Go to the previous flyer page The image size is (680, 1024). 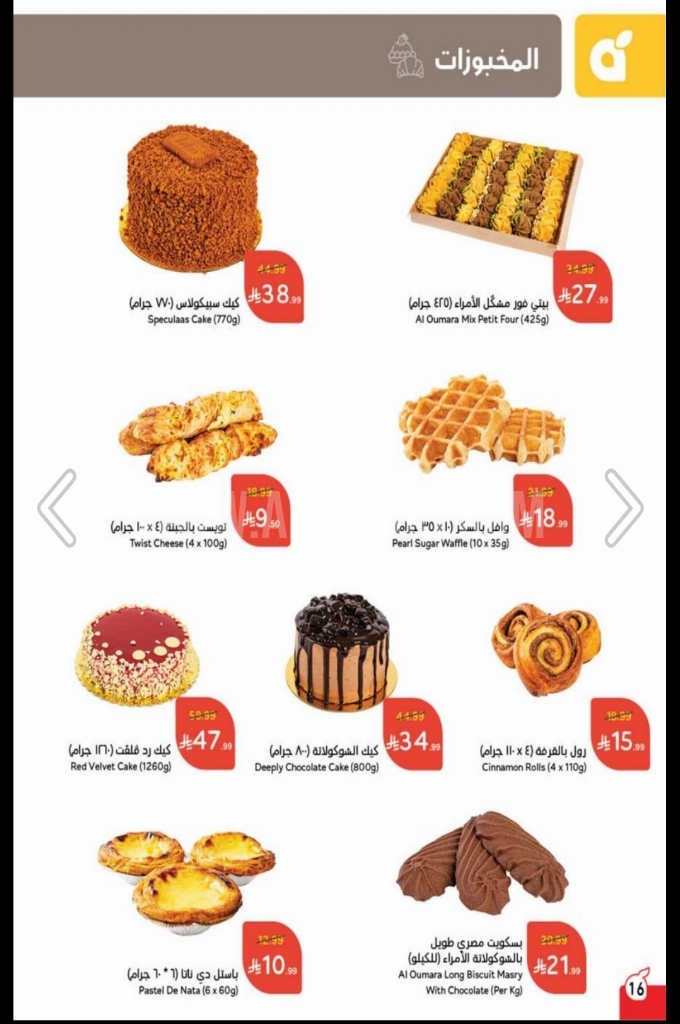click(x=57, y=508)
